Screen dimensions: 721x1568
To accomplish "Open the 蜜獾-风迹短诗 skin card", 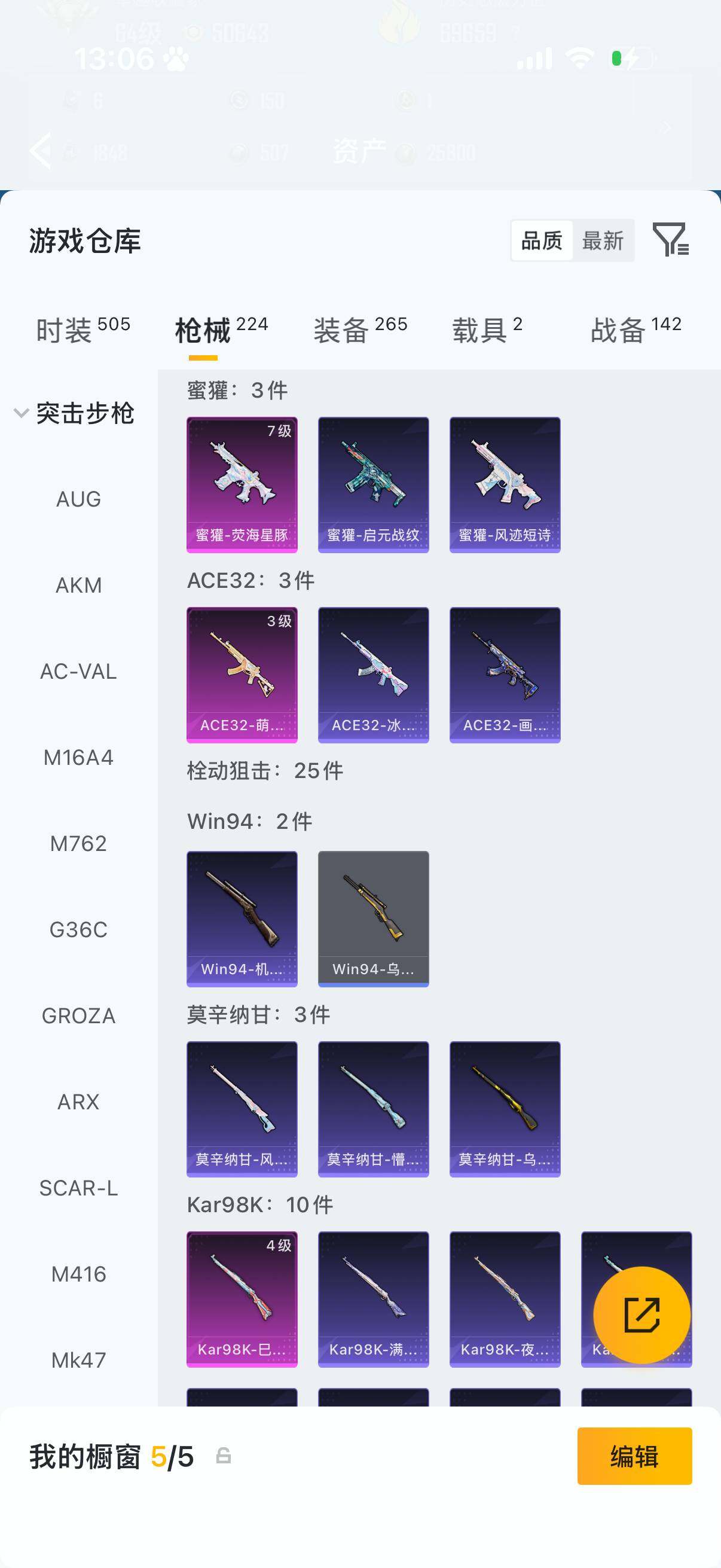I will click(x=505, y=484).
